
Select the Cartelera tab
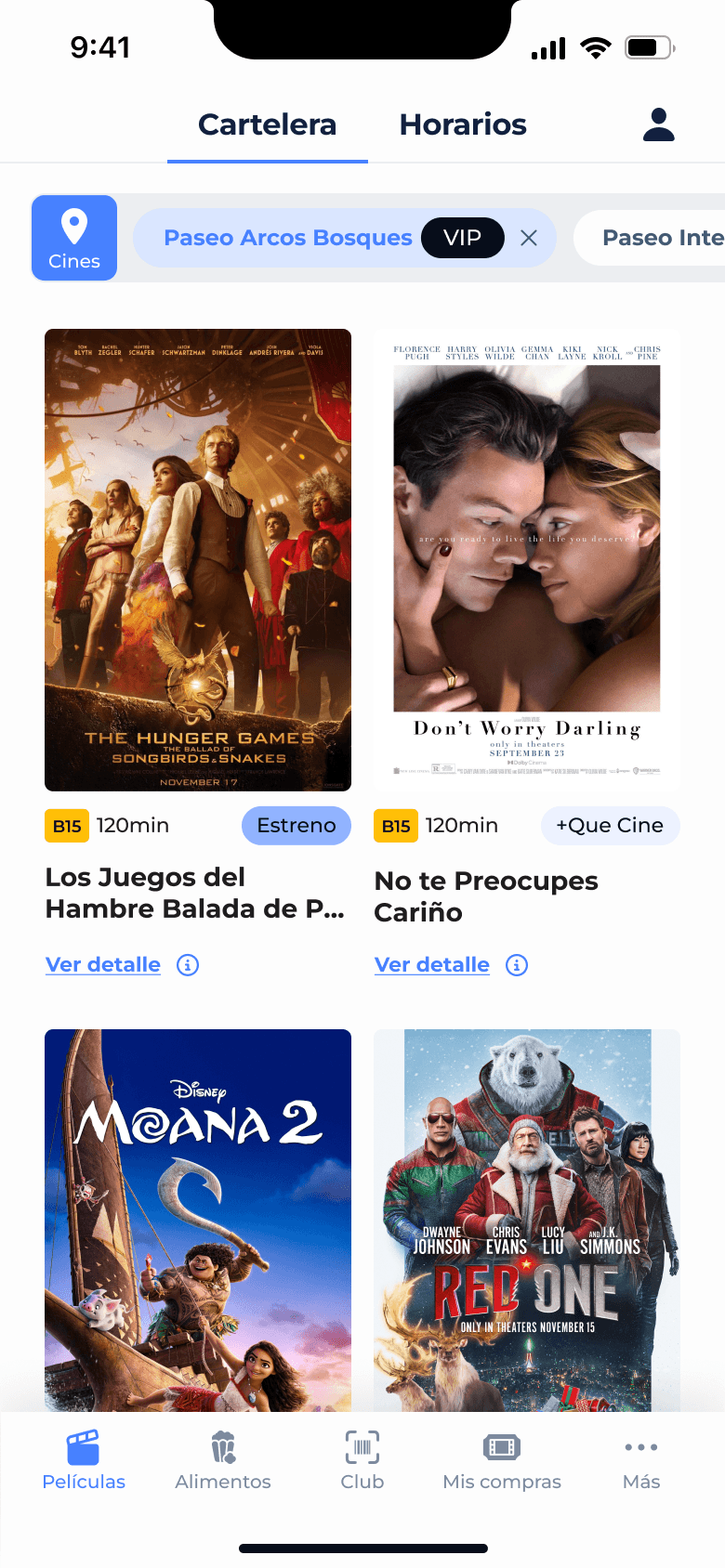(x=268, y=124)
